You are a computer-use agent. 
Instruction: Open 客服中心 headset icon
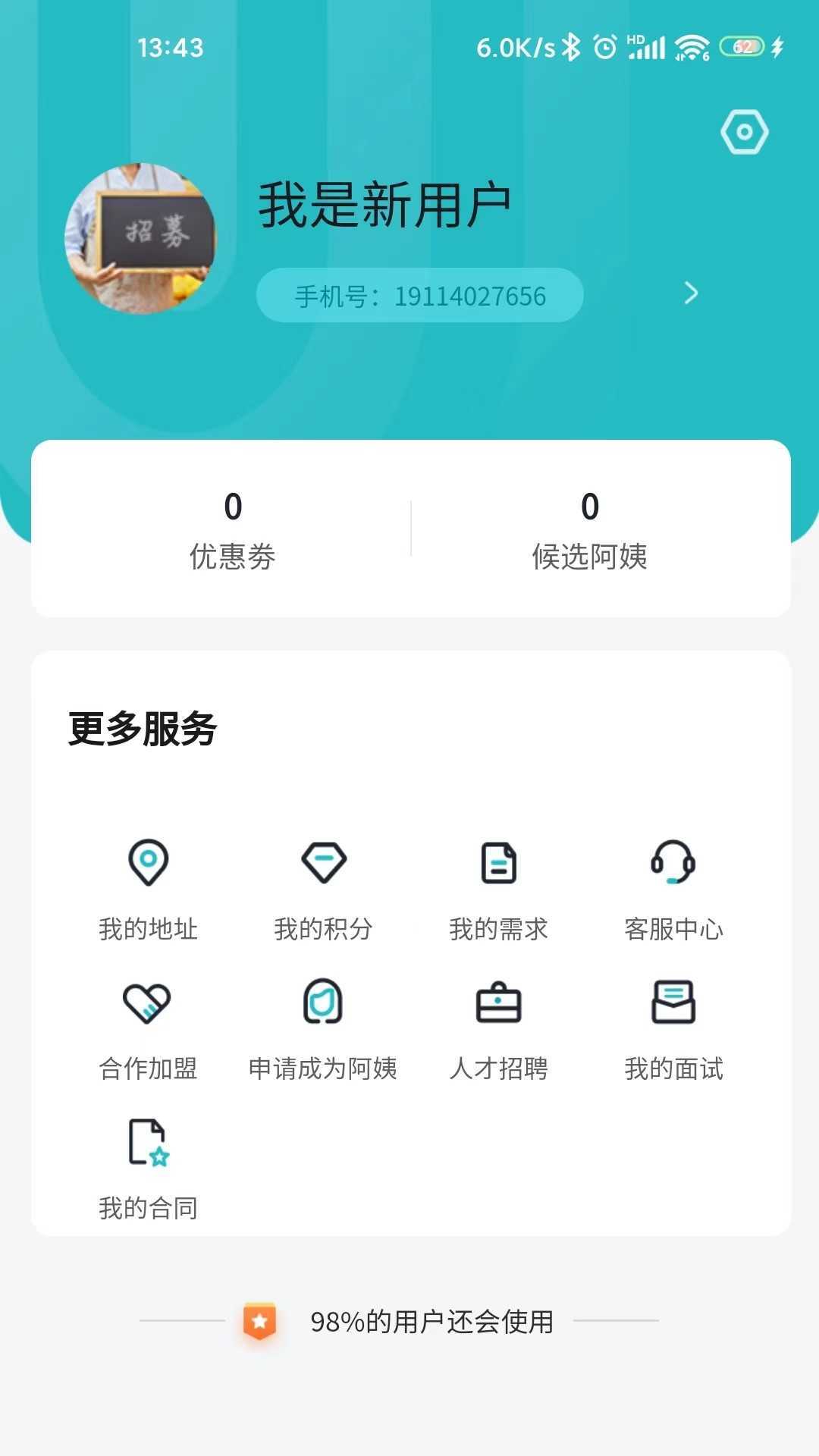pos(673,862)
